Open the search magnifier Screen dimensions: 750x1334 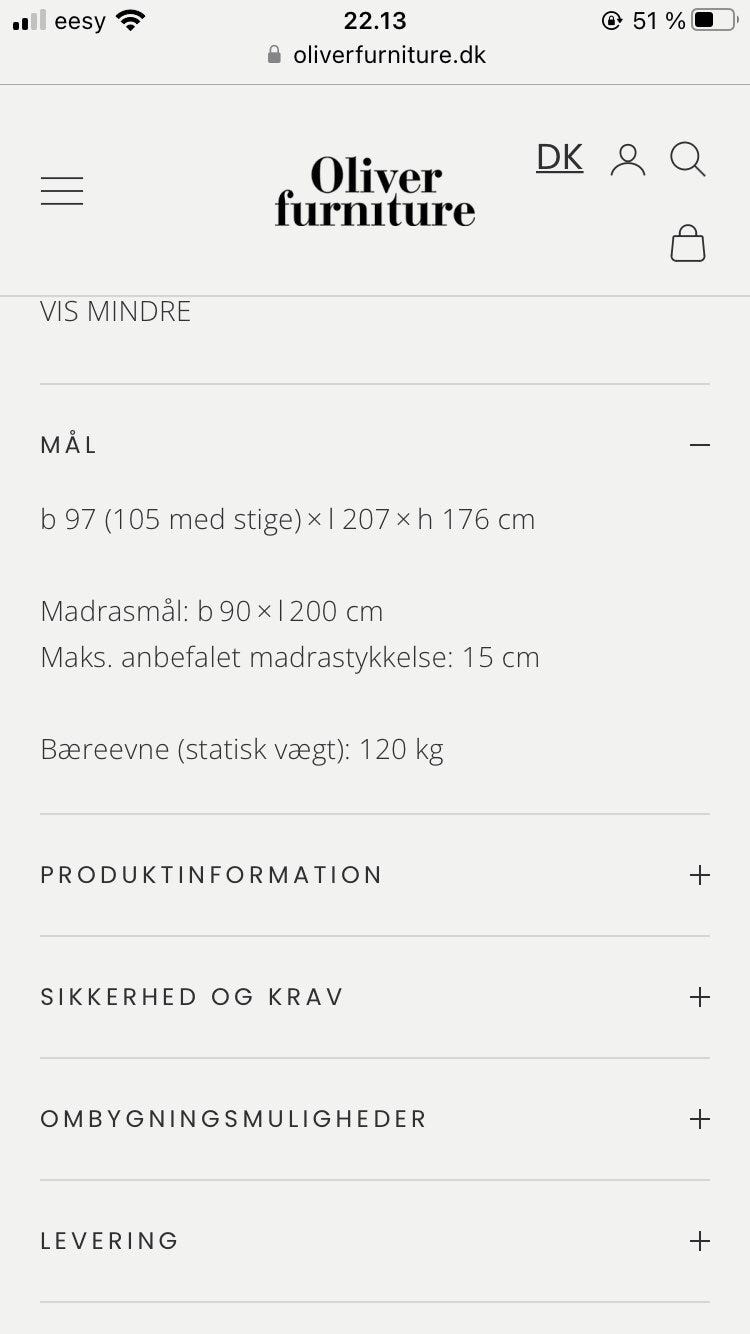point(688,160)
